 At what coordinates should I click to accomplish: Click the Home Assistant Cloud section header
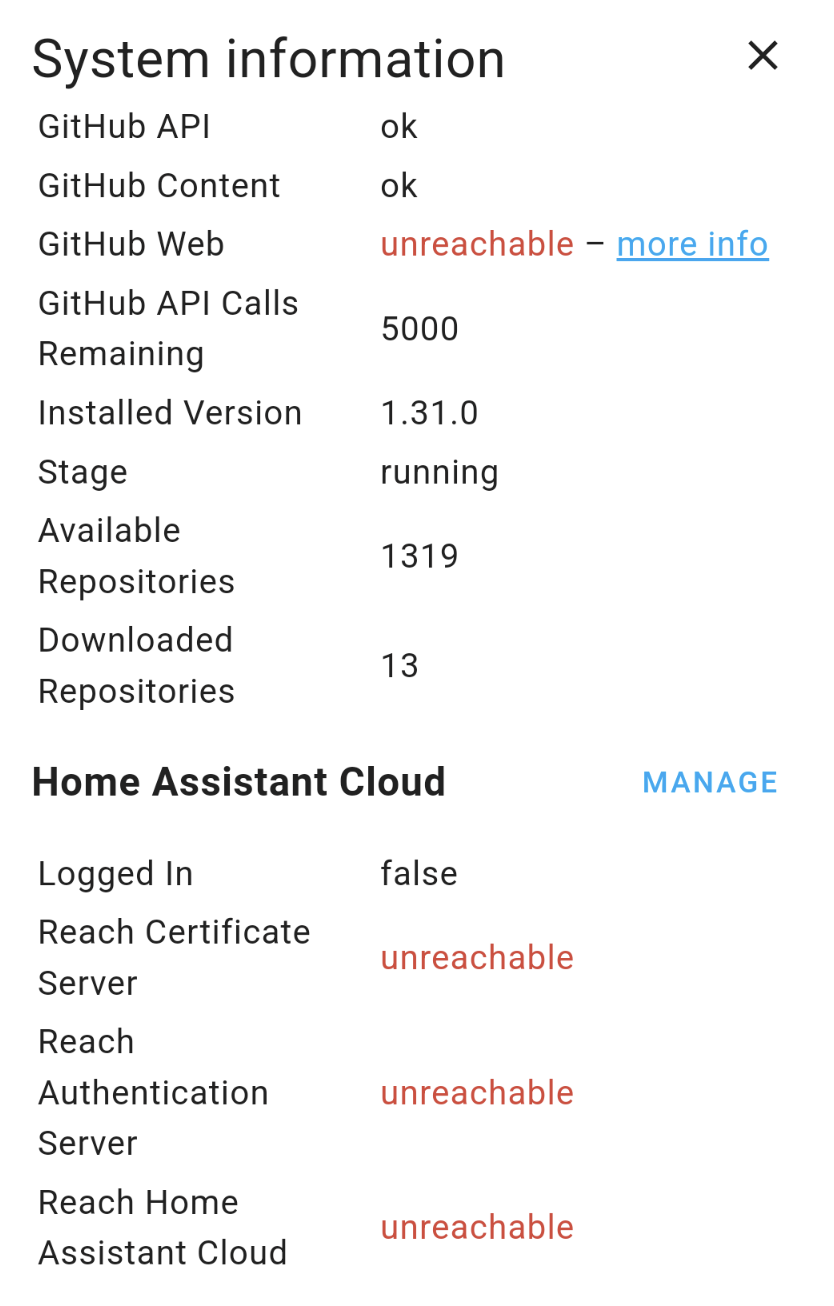coord(239,782)
